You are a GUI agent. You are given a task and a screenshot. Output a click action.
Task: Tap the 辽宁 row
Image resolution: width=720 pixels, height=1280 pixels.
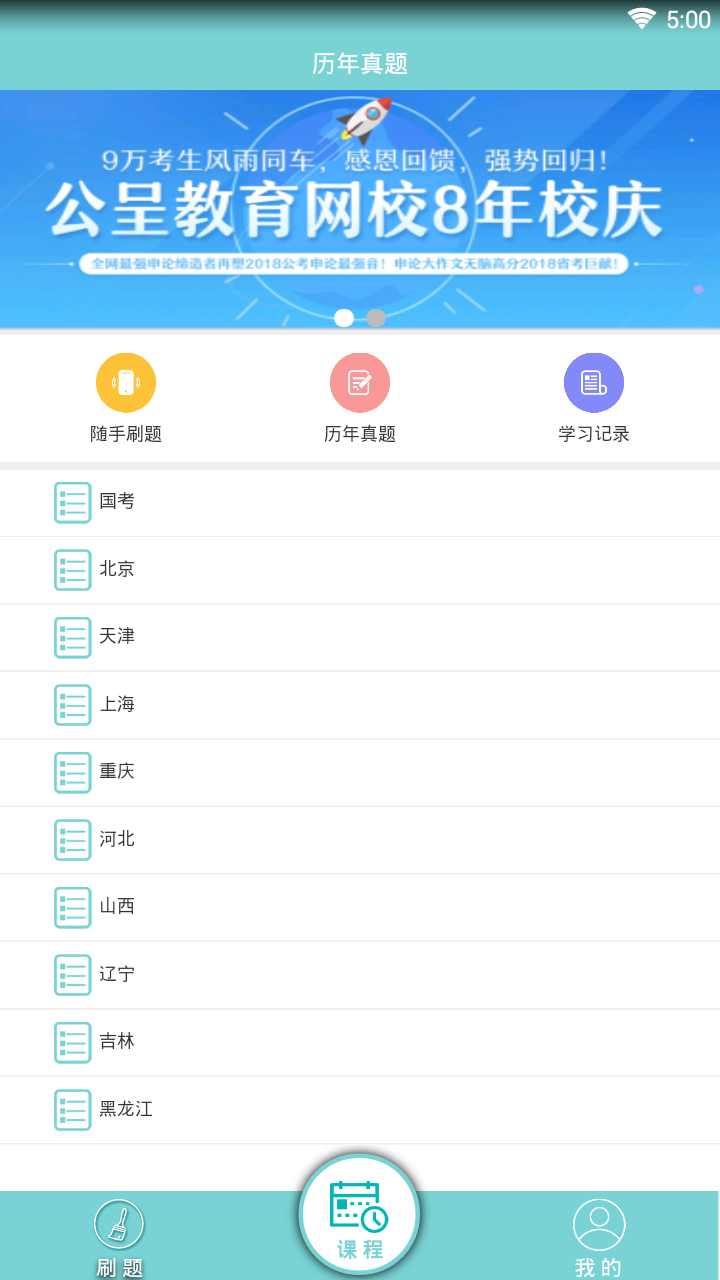pos(360,975)
